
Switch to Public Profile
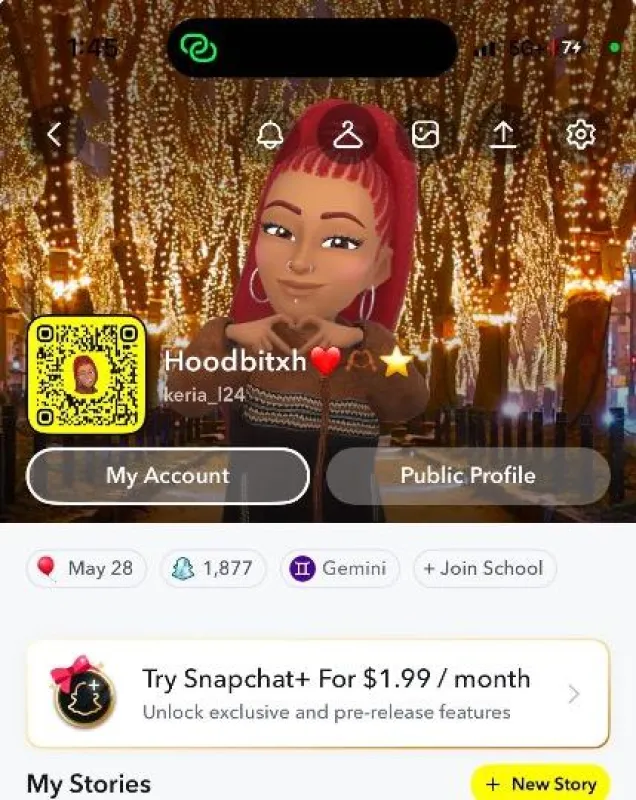(468, 476)
